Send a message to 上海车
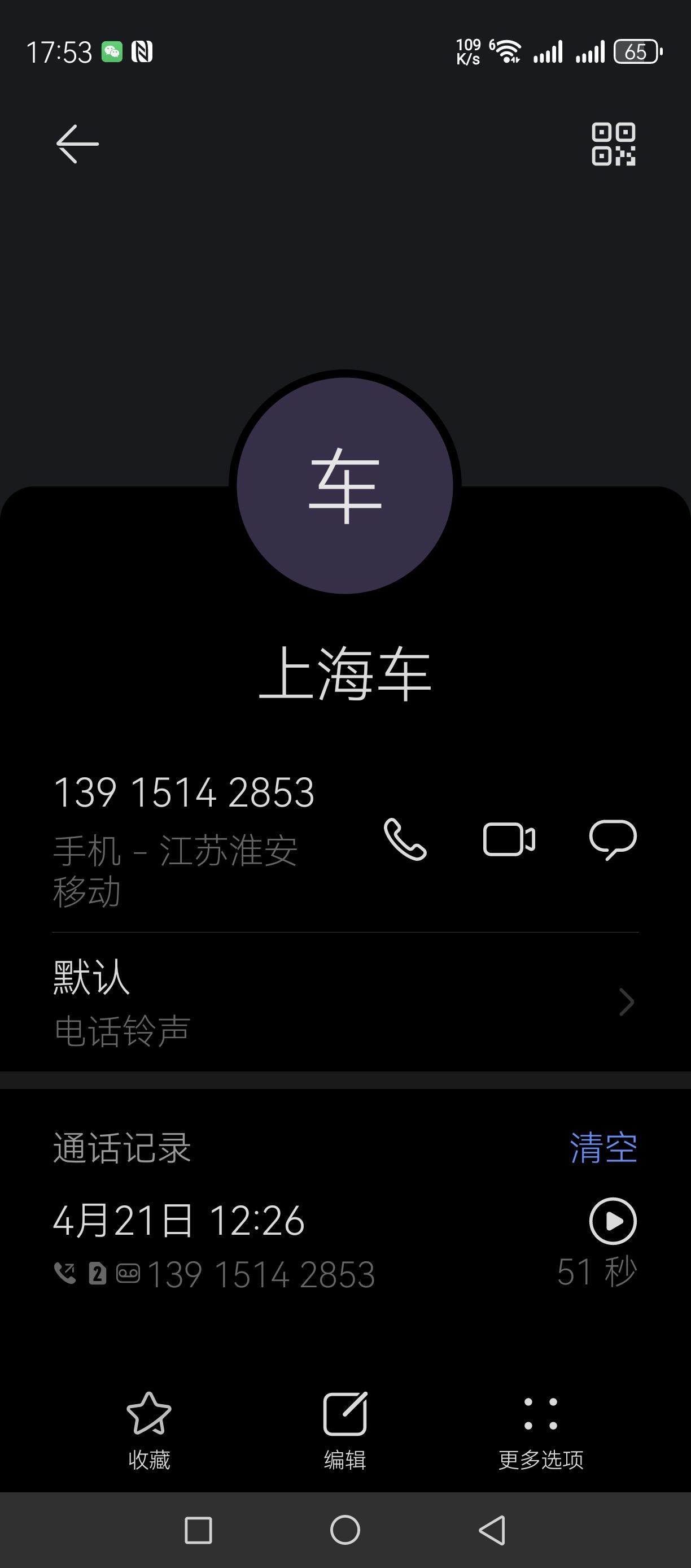 pos(613,839)
